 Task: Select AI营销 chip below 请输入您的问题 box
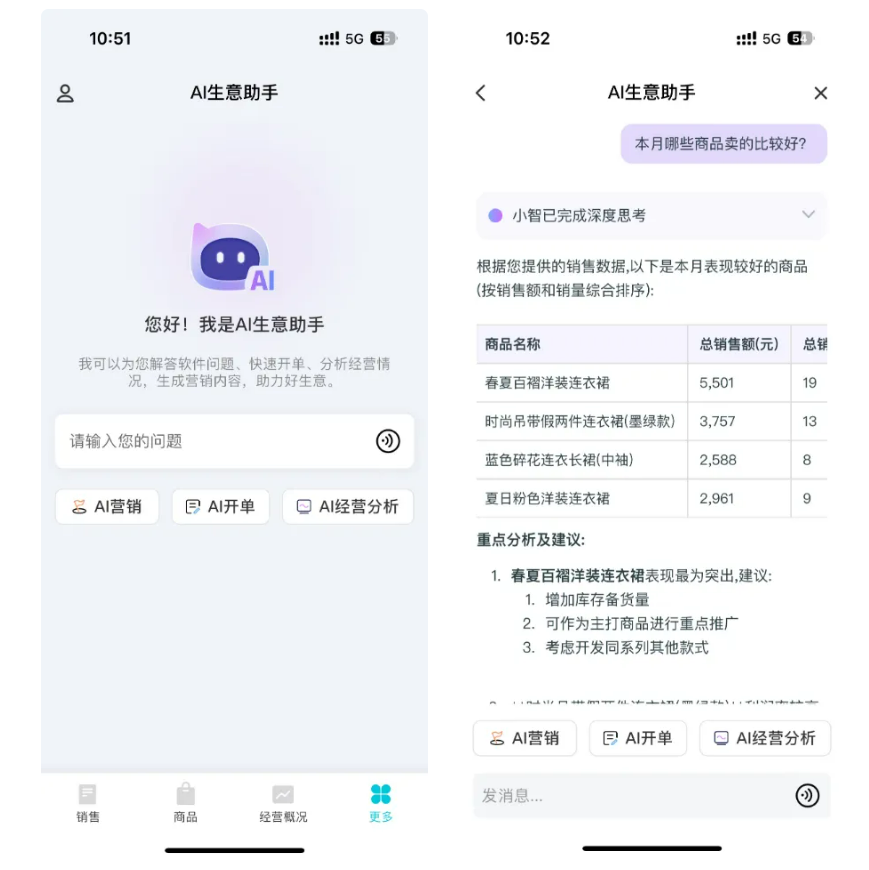107,506
